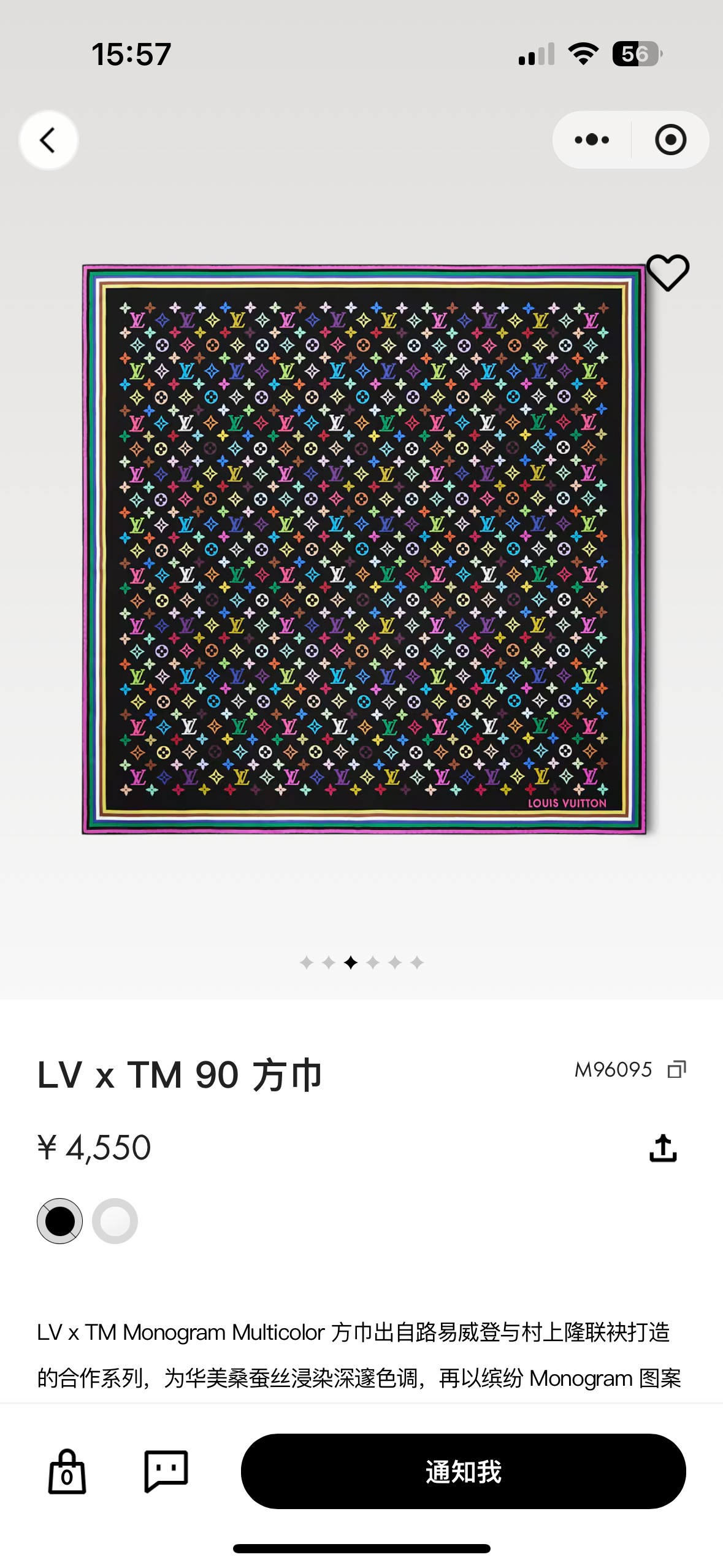The height and width of the screenshot is (1568, 723).
Task: Tap the 通知我 notify me button
Action: pos(463,1471)
